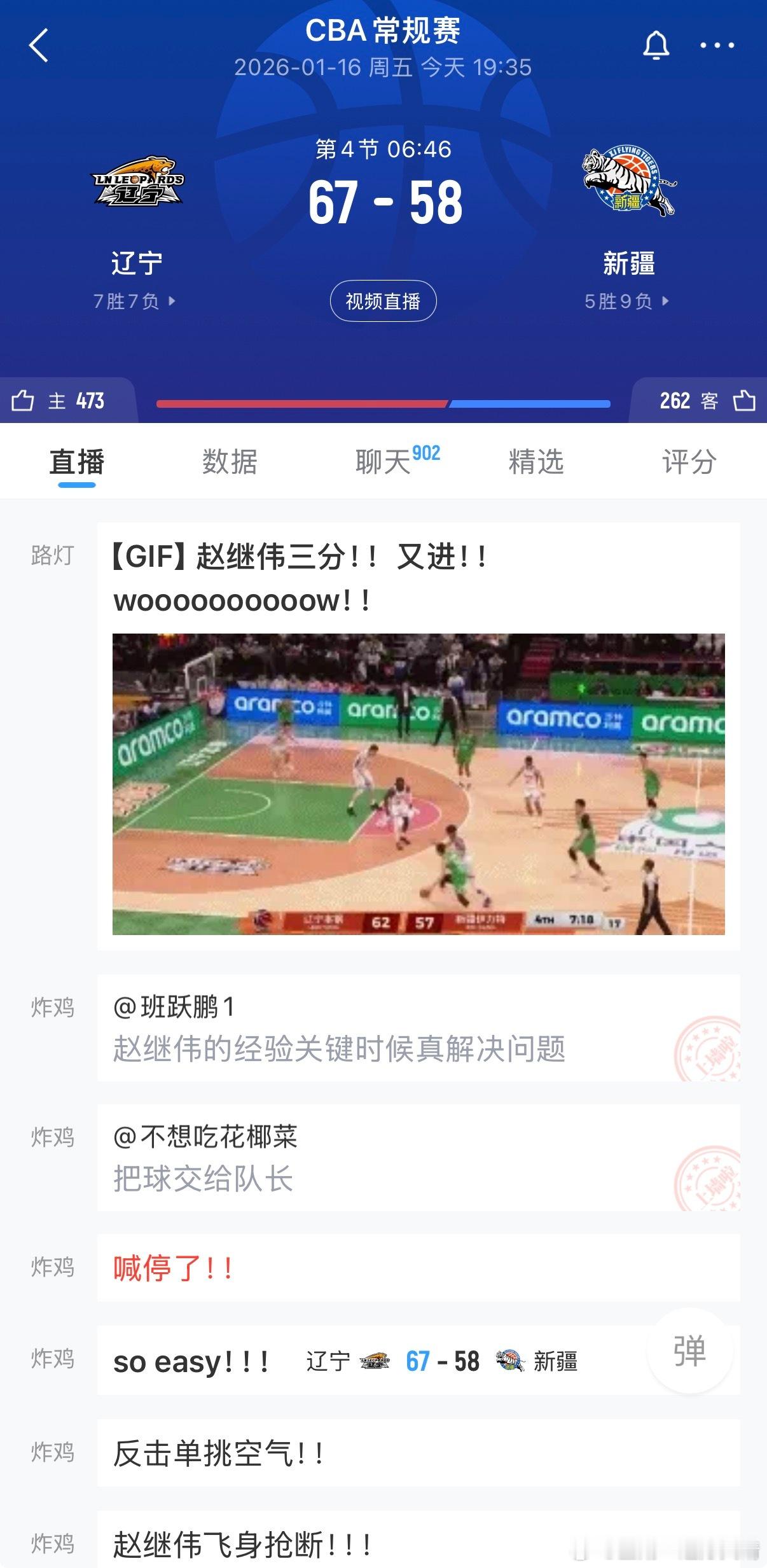767x1568 pixels.
Task: Tap the home team thumbs-up to support 辽宁
Action: pos(23,401)
